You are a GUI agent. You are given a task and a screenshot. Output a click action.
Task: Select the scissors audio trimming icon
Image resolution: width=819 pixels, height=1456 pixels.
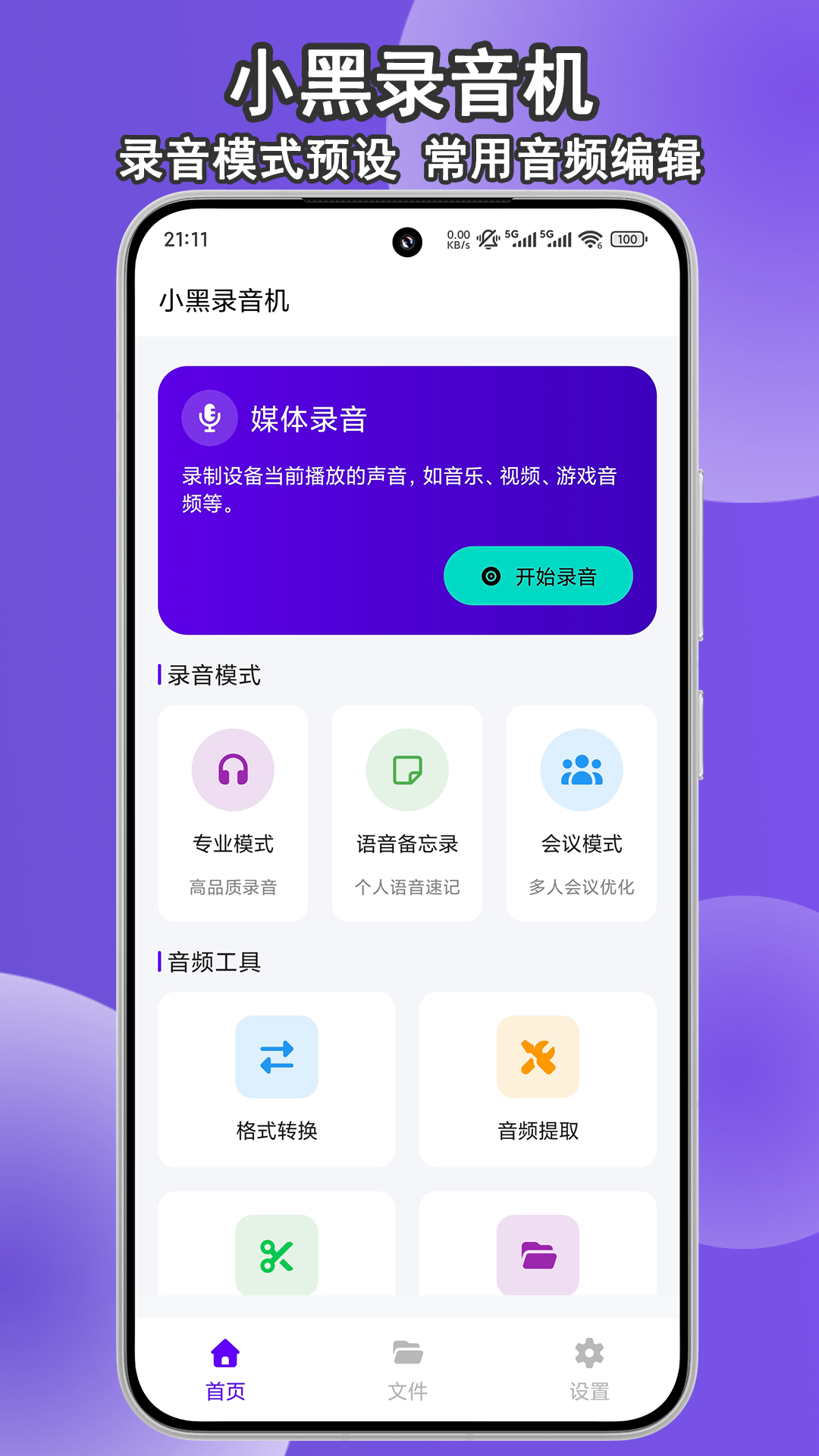click(x=278, y=1255)
